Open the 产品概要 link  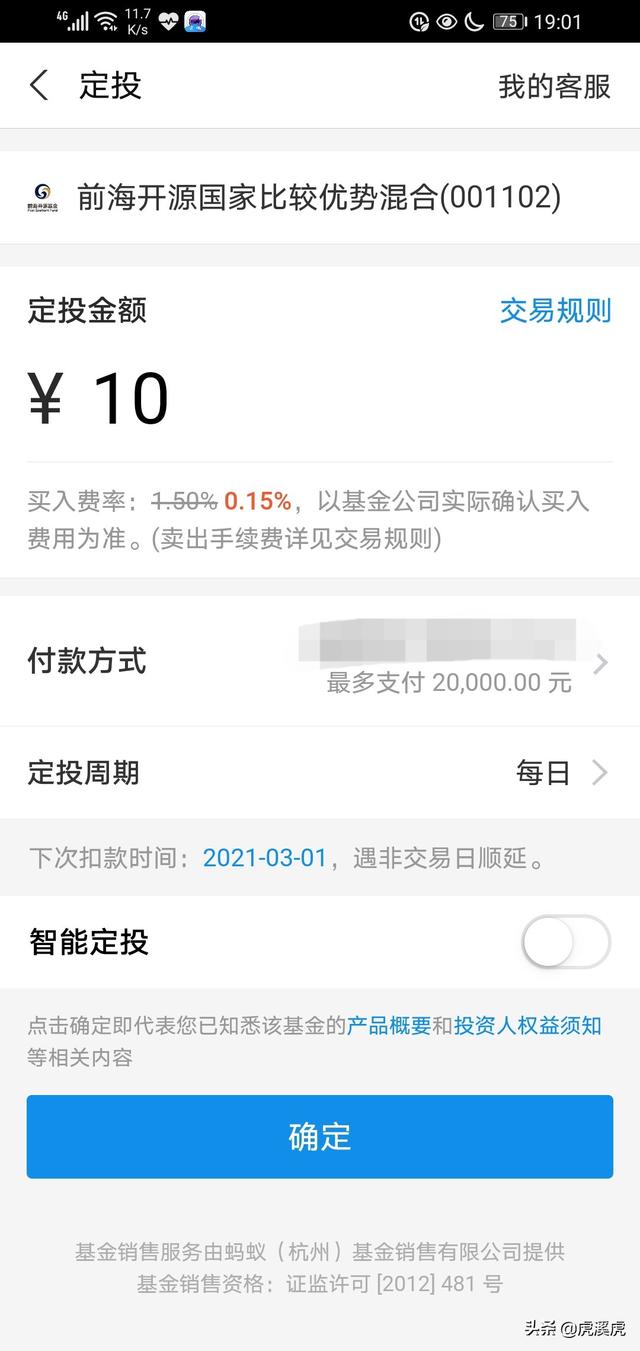389,1026
